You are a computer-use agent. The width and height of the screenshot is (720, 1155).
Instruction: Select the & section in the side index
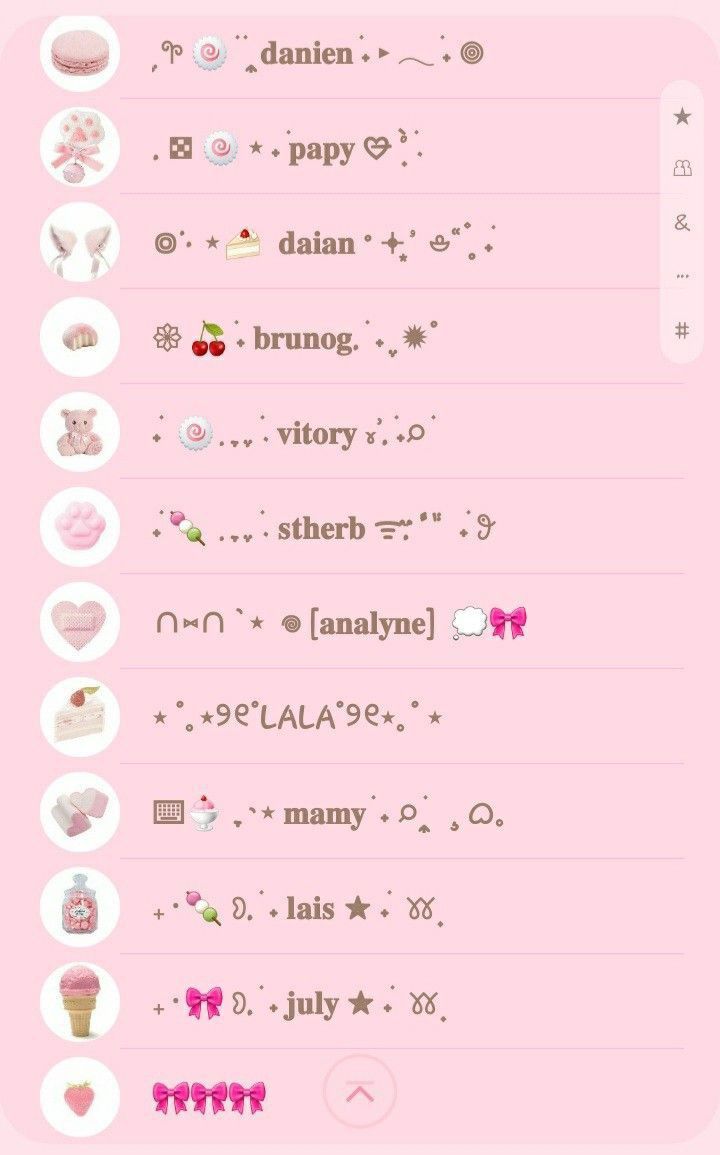tap(682, 222)
